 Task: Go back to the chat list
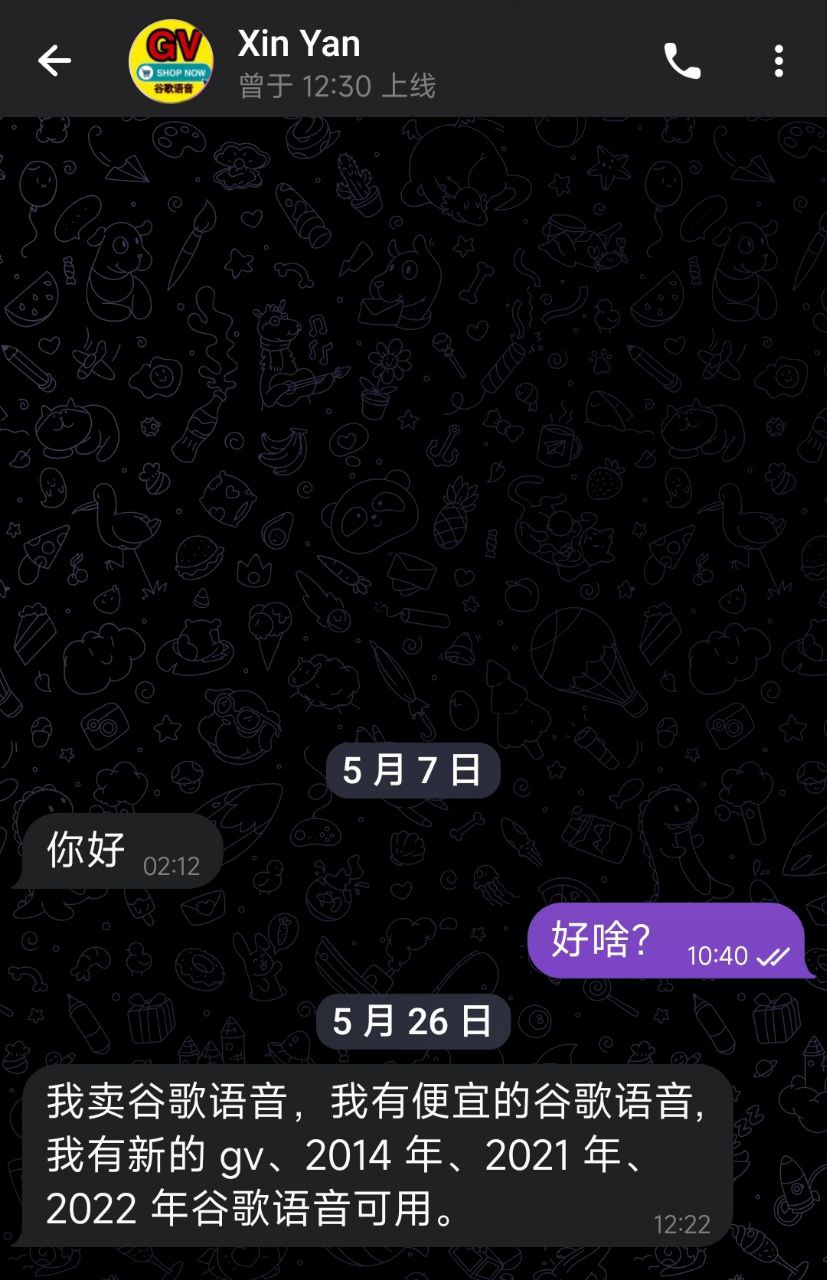pos(55,61)
